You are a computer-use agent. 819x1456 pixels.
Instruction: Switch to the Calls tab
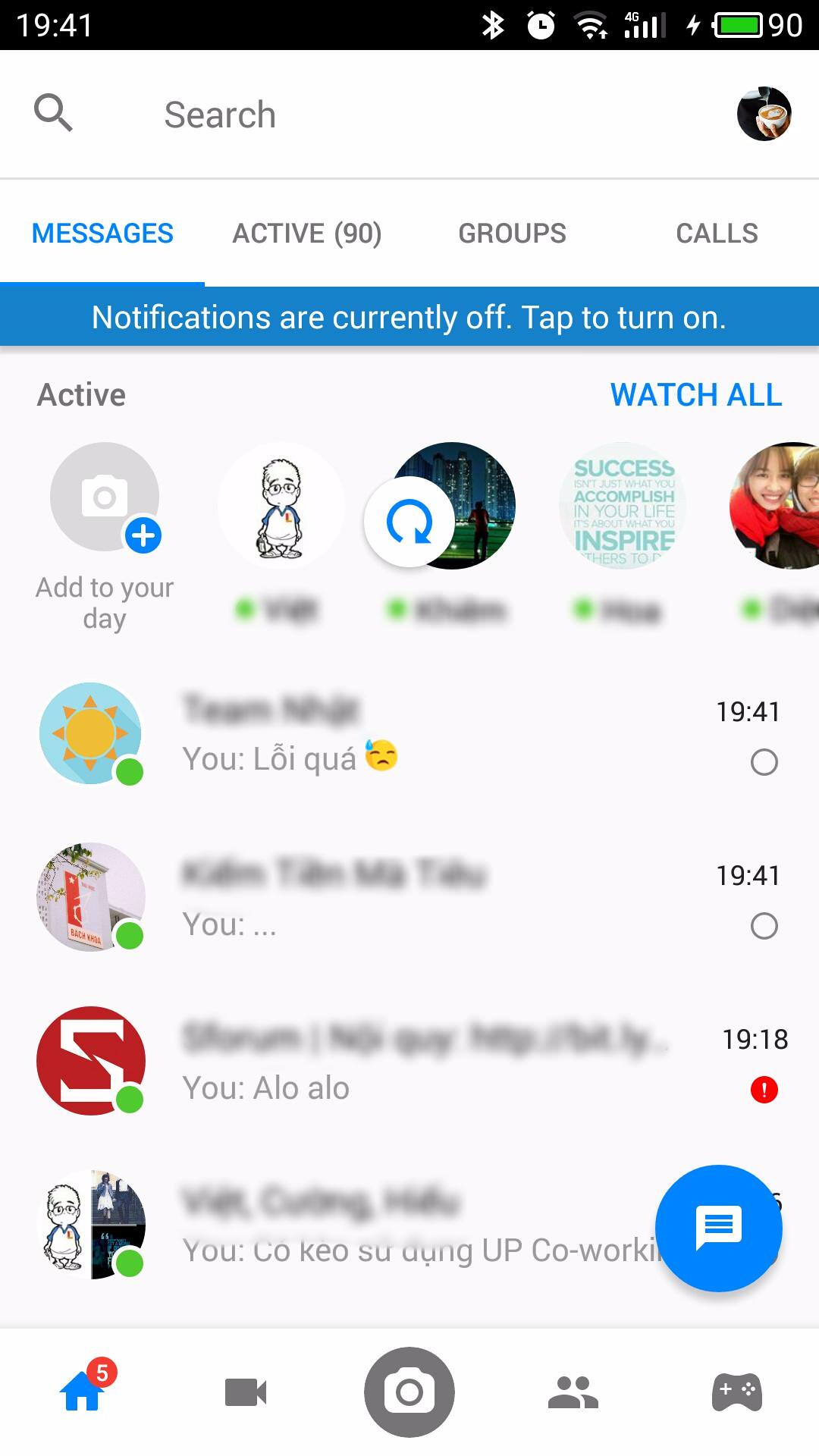[x=716, y=234]
